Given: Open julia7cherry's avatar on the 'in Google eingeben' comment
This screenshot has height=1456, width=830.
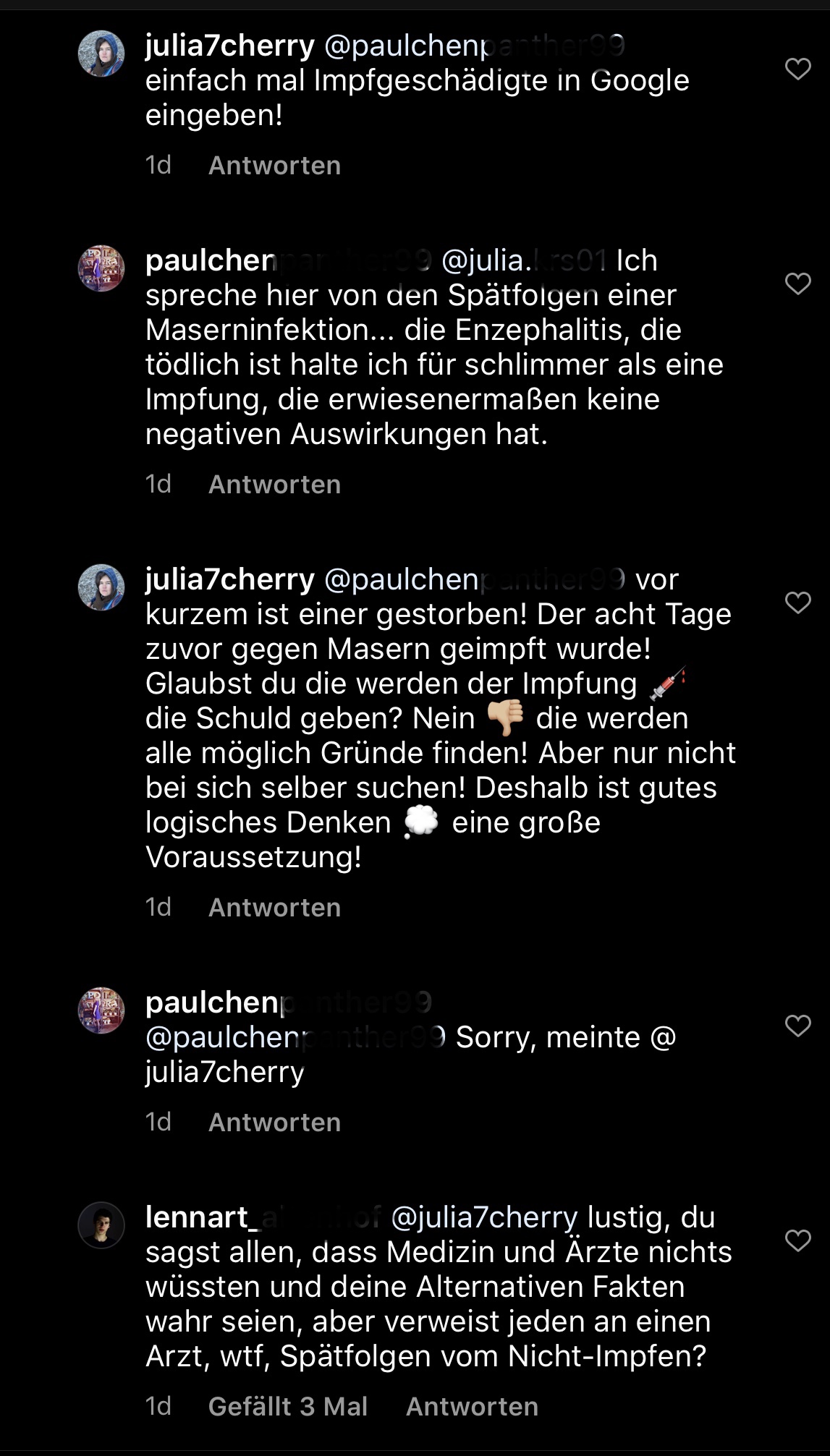Looking at the screenshot, I should pyautogui.click(x=101, y=54).
